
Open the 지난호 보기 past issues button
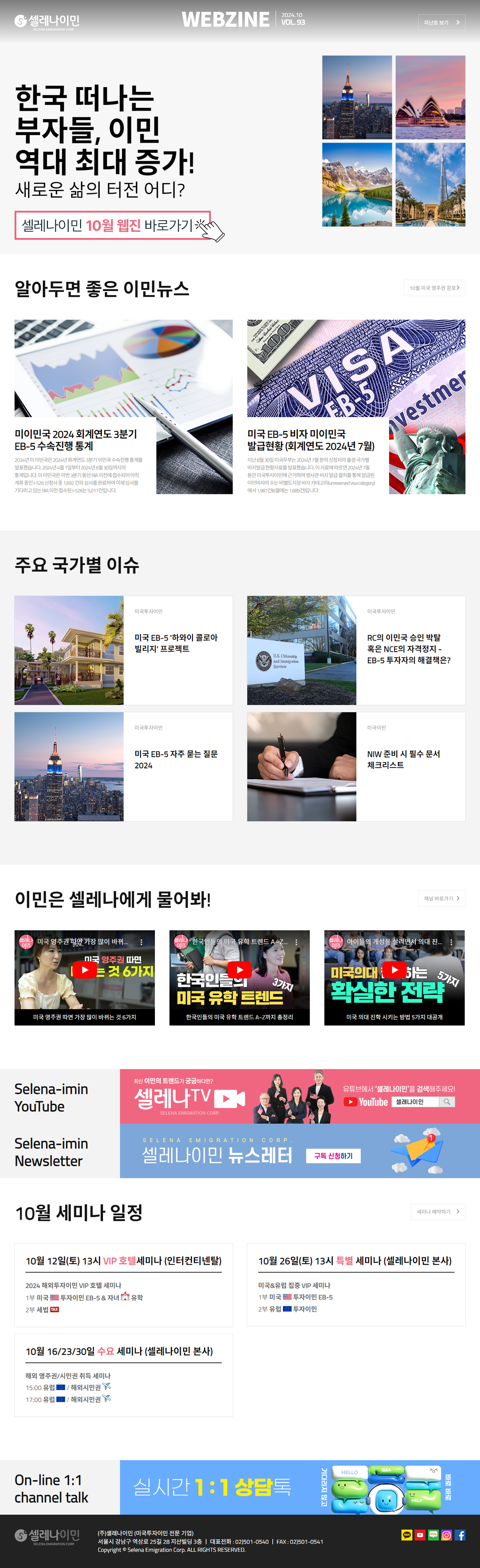pos(441,23)
